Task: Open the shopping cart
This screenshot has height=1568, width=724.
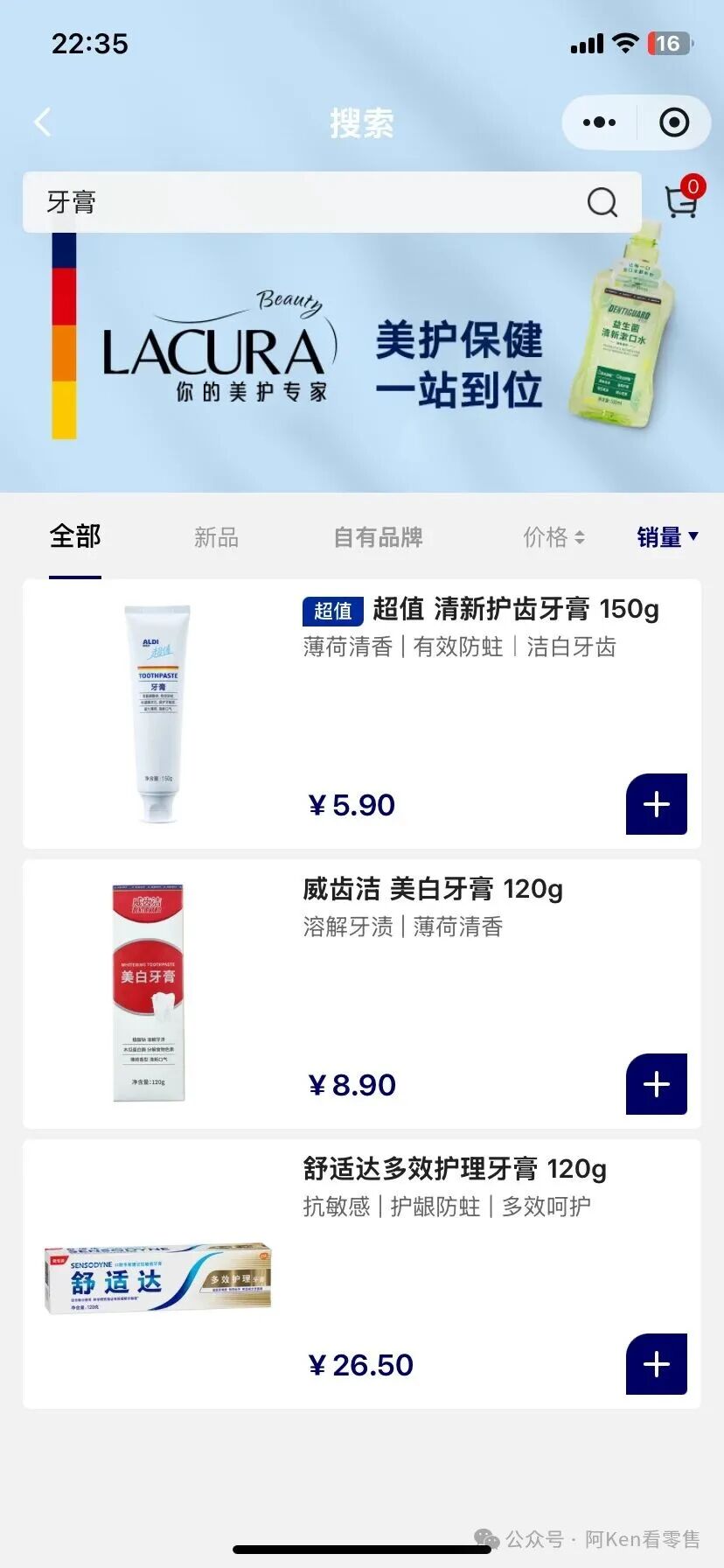Action: pos(681,200)
